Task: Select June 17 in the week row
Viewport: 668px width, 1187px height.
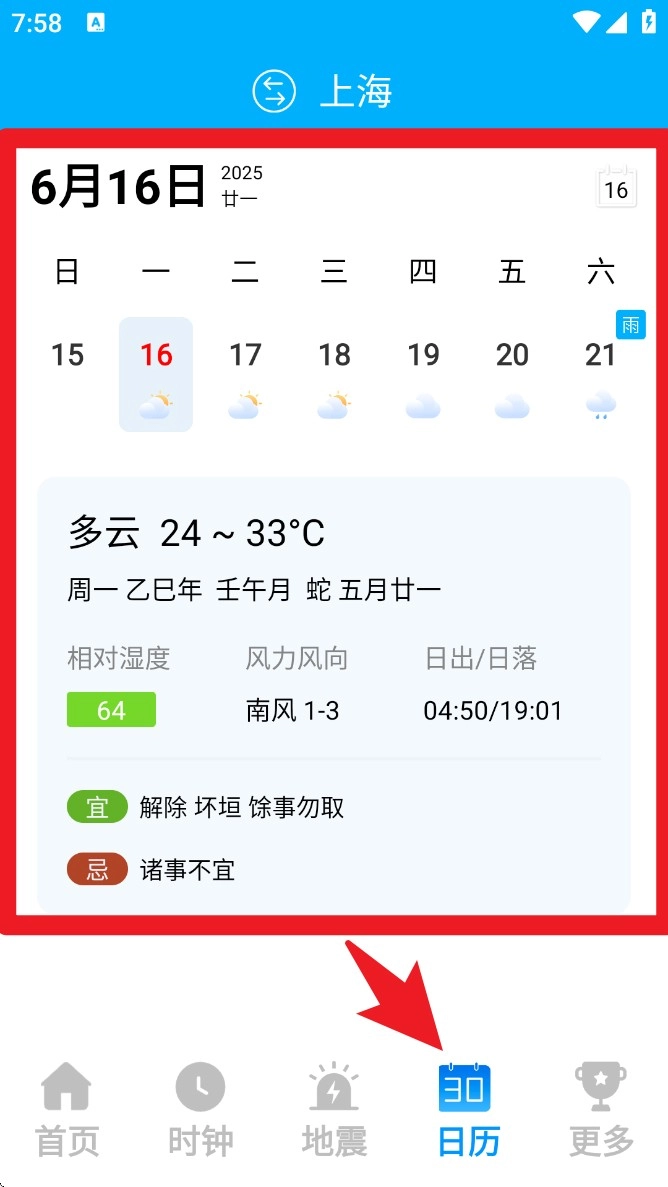Action: point(245,374)
